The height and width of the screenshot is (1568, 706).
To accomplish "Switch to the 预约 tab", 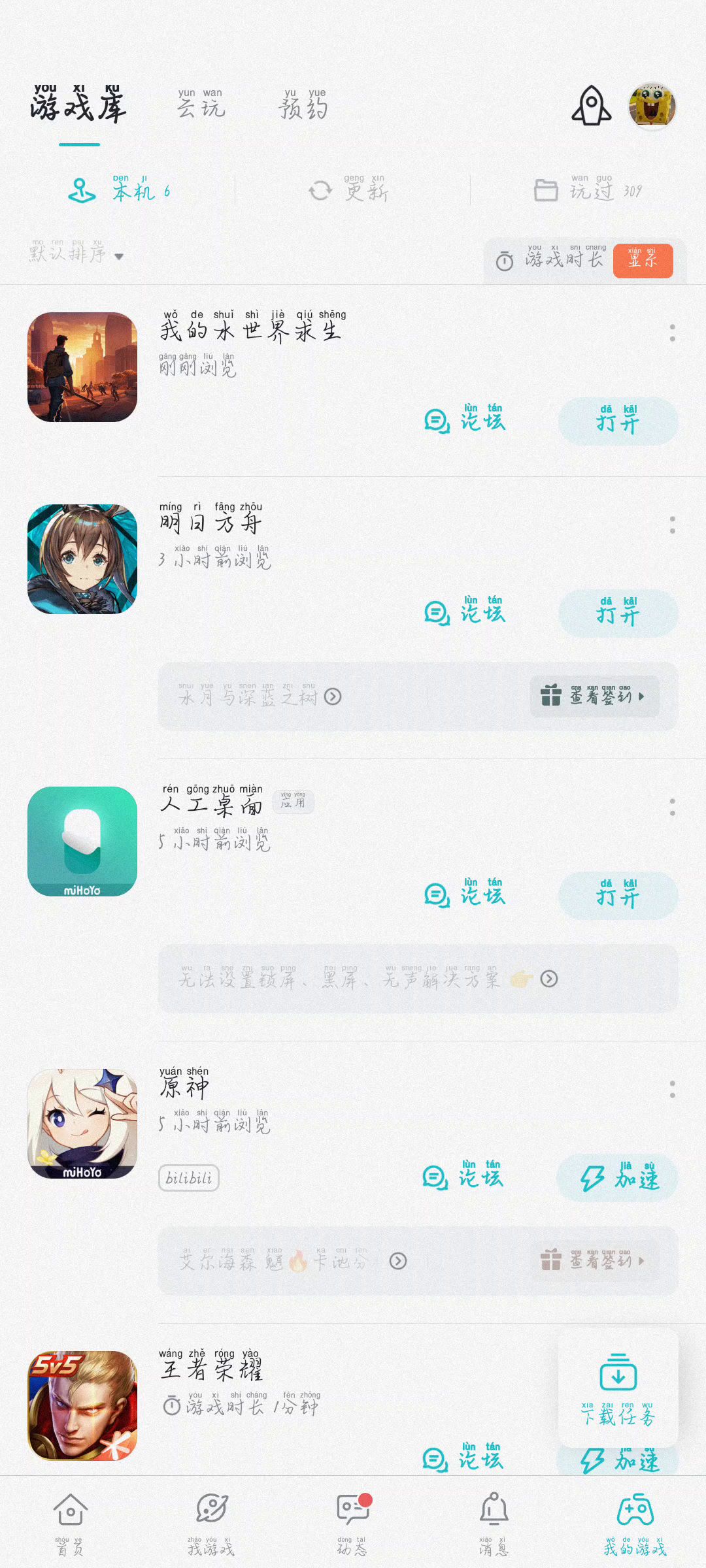I will (303, 106).
